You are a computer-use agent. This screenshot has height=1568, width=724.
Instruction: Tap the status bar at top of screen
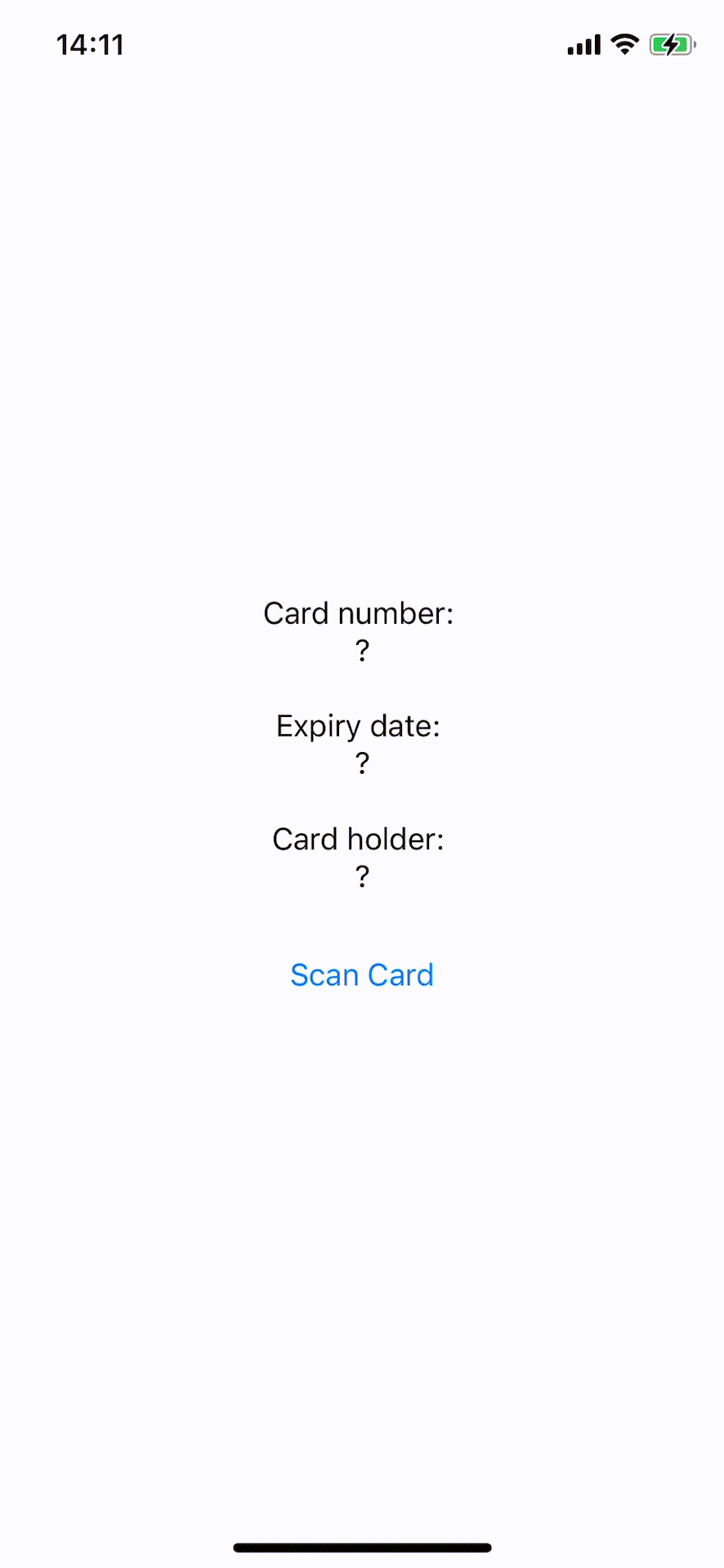(362, 44)
